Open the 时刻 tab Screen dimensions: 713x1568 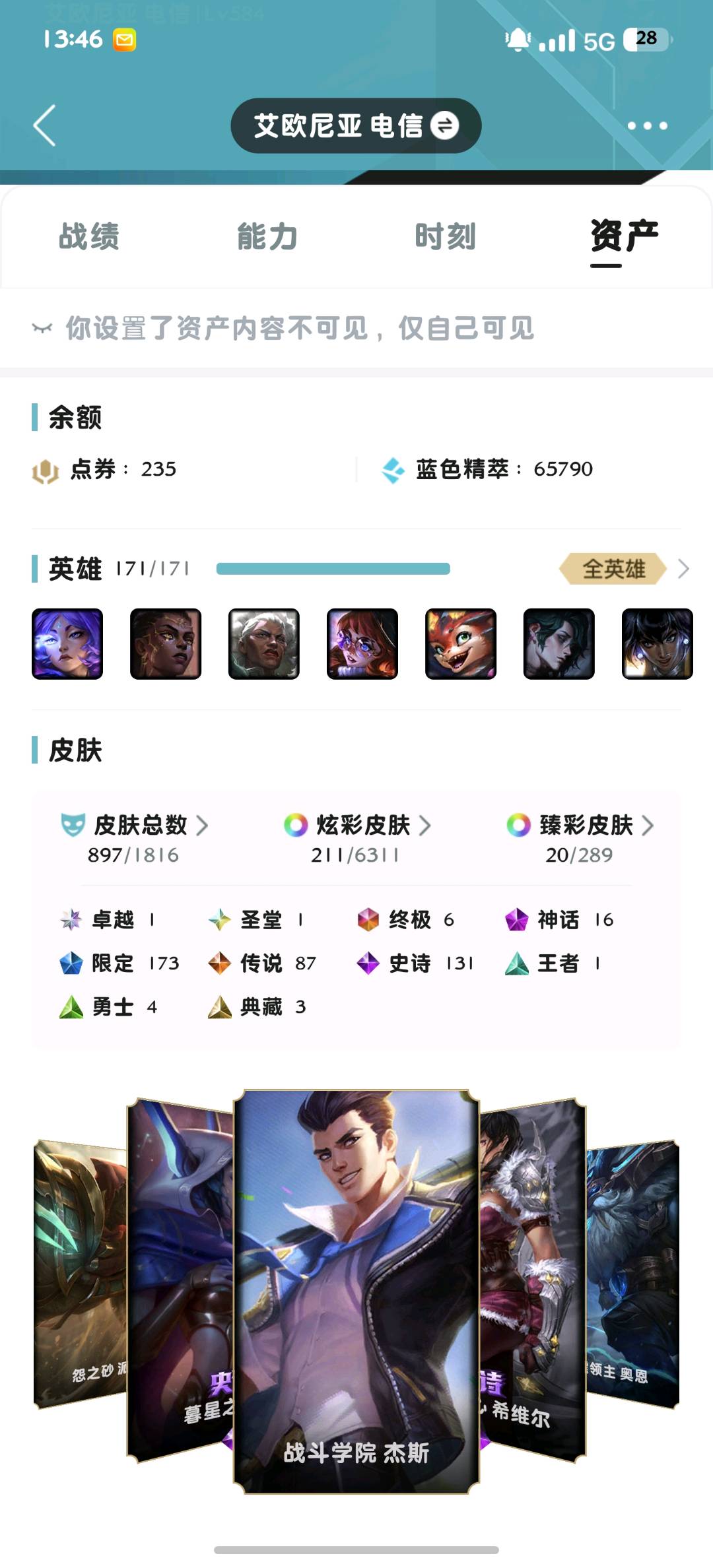[446, 237]
